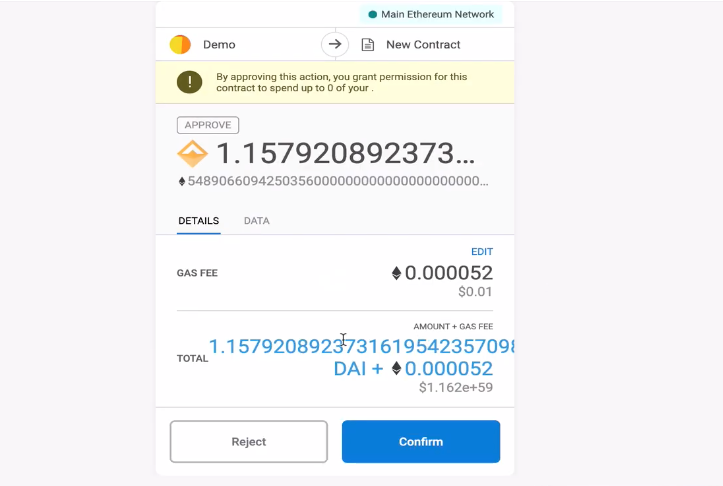Select the Details tab
Viewport: 723px width, 486px height.
[198, 221]
